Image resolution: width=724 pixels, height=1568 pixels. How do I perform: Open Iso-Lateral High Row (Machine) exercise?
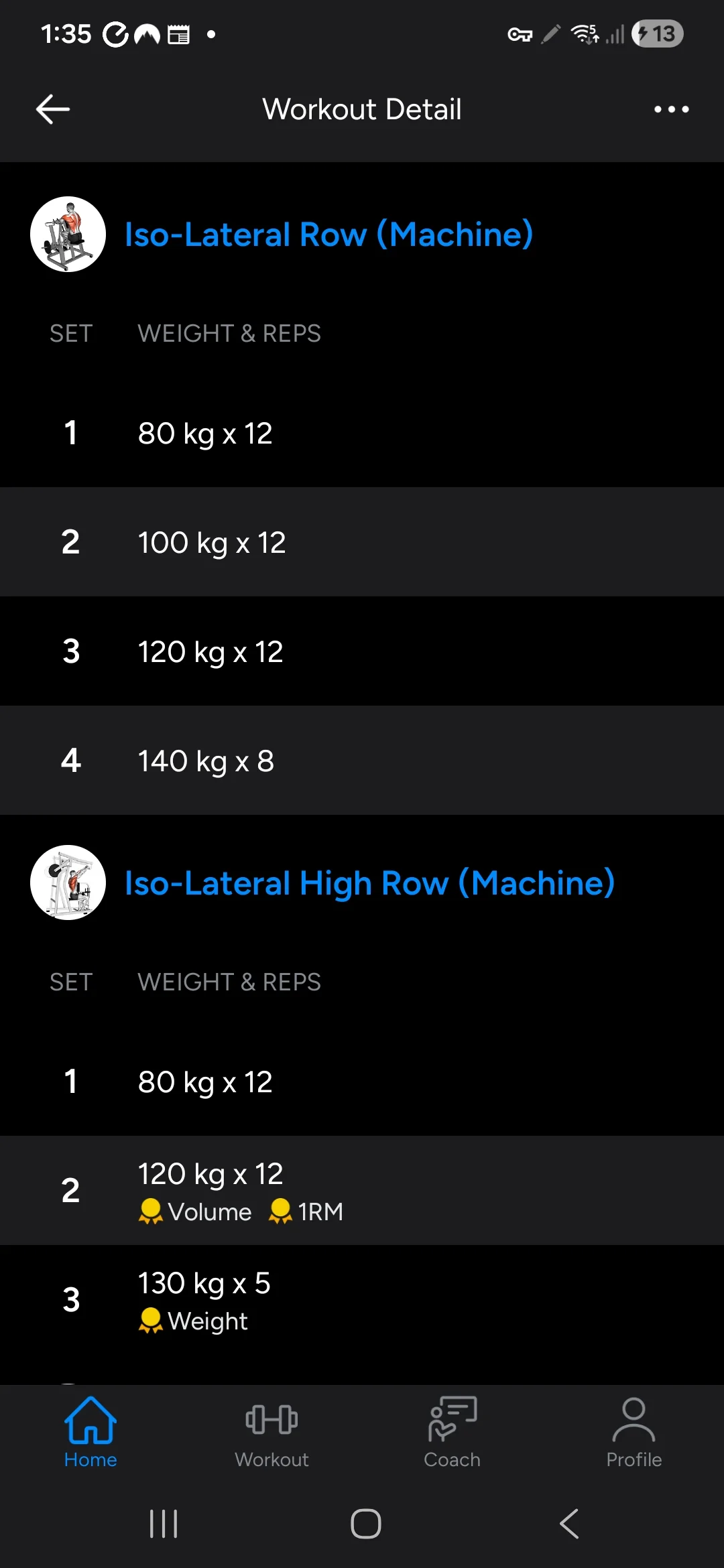(x=369, y=883)
